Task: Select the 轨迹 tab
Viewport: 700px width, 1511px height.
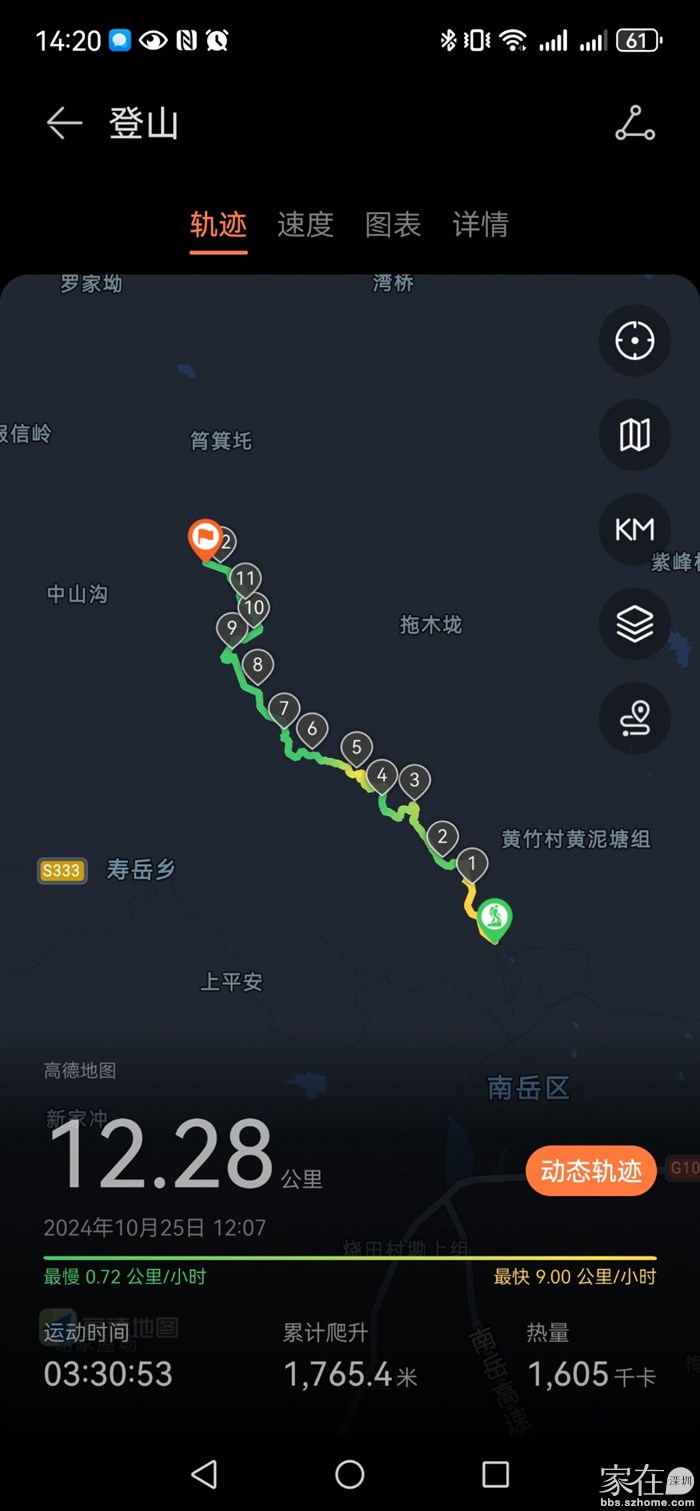Action: point(218,224)
